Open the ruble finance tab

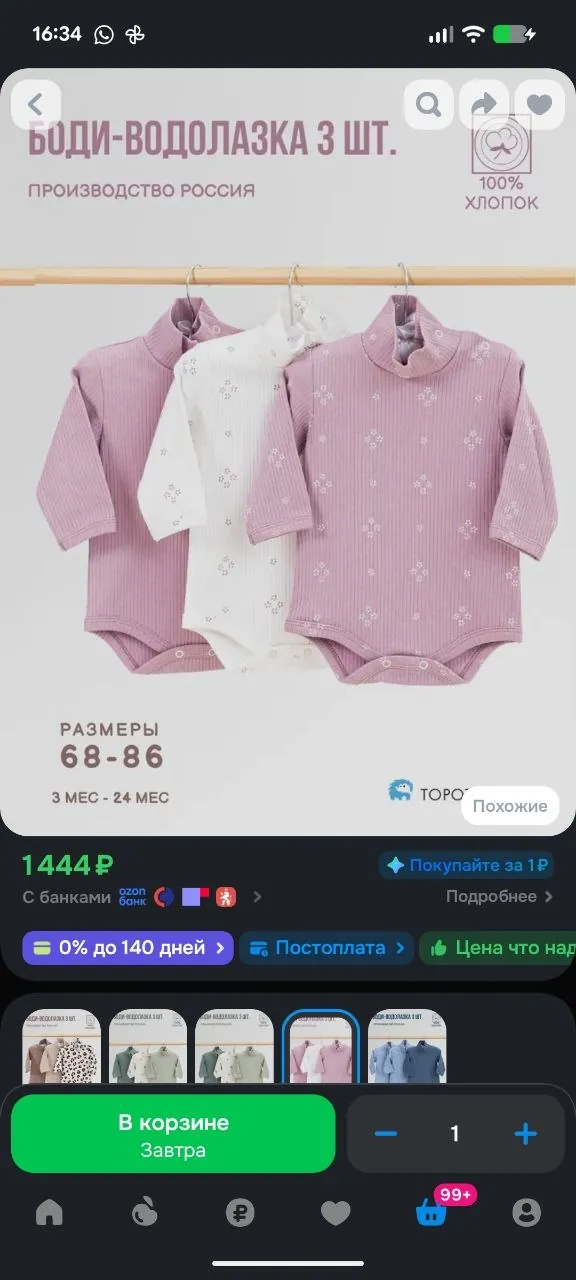(x=240, y=1214)
